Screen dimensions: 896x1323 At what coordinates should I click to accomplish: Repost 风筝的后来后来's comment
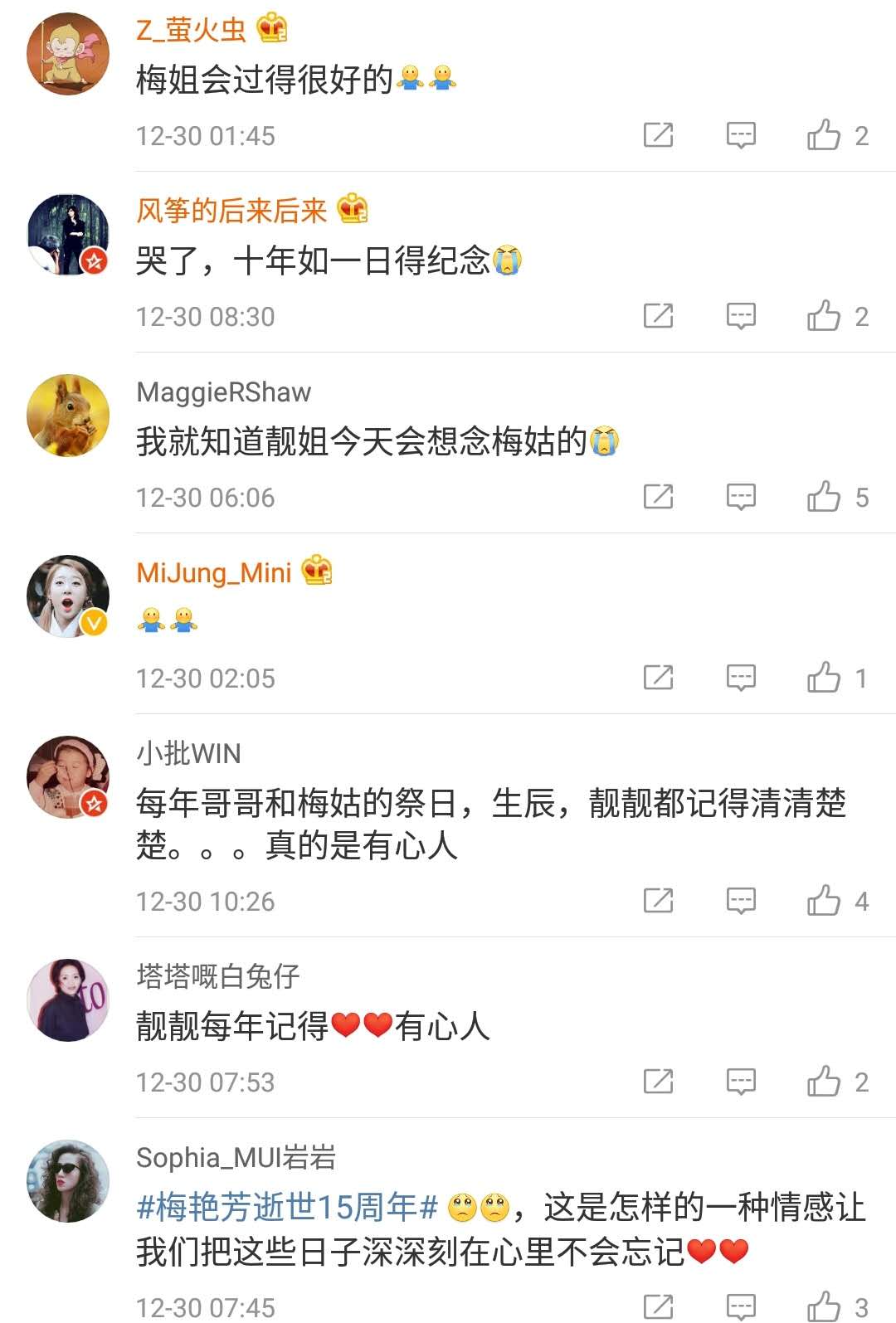[658, 316]
